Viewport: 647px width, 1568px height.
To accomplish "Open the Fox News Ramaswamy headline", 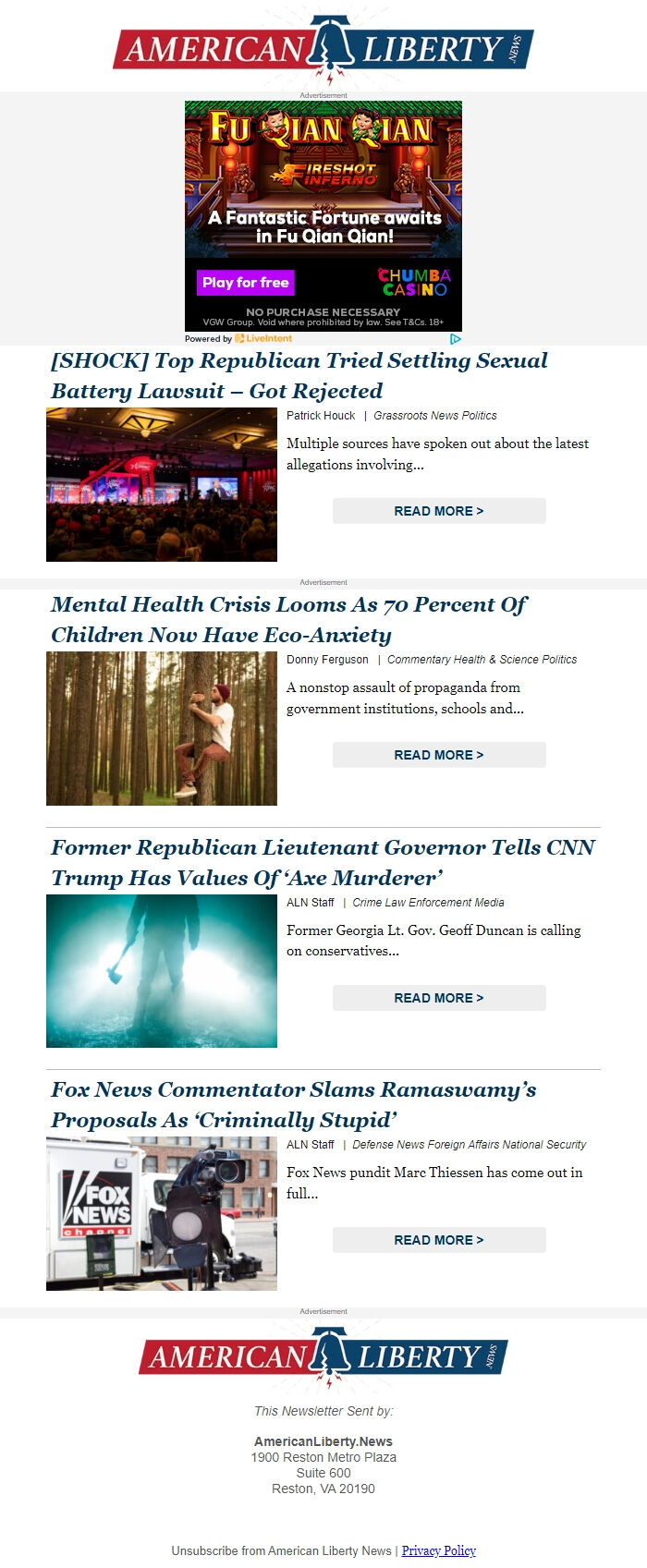I will (x=293, y=1104).
